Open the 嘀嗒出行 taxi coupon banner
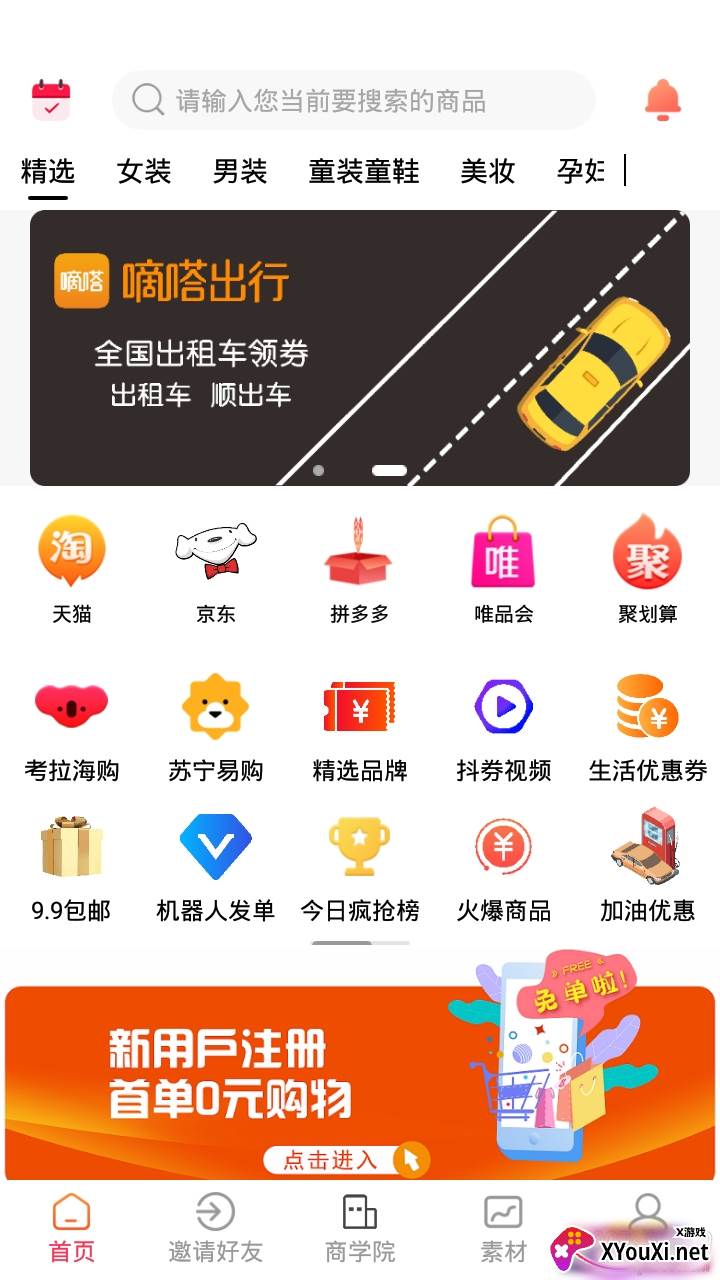The image size is (720, 1280). [x=360, y=347]
